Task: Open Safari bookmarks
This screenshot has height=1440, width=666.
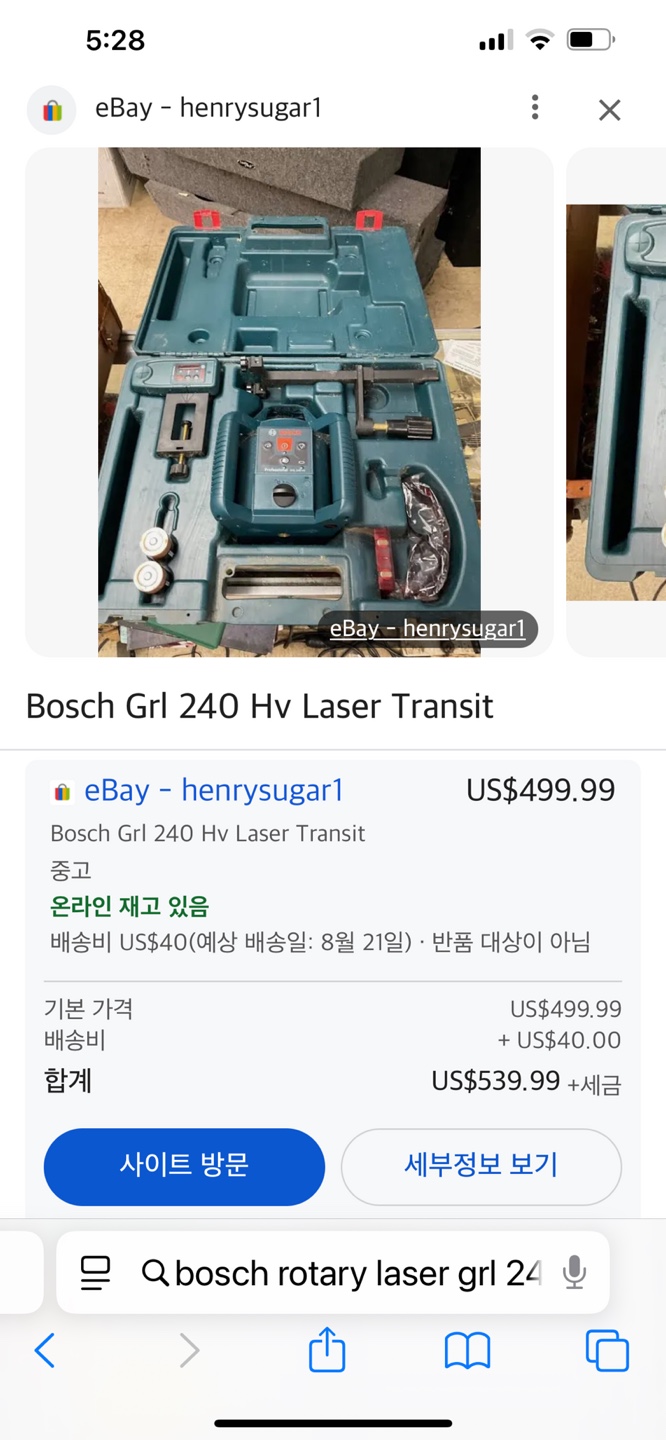Action: click(x=467, y=1352)
